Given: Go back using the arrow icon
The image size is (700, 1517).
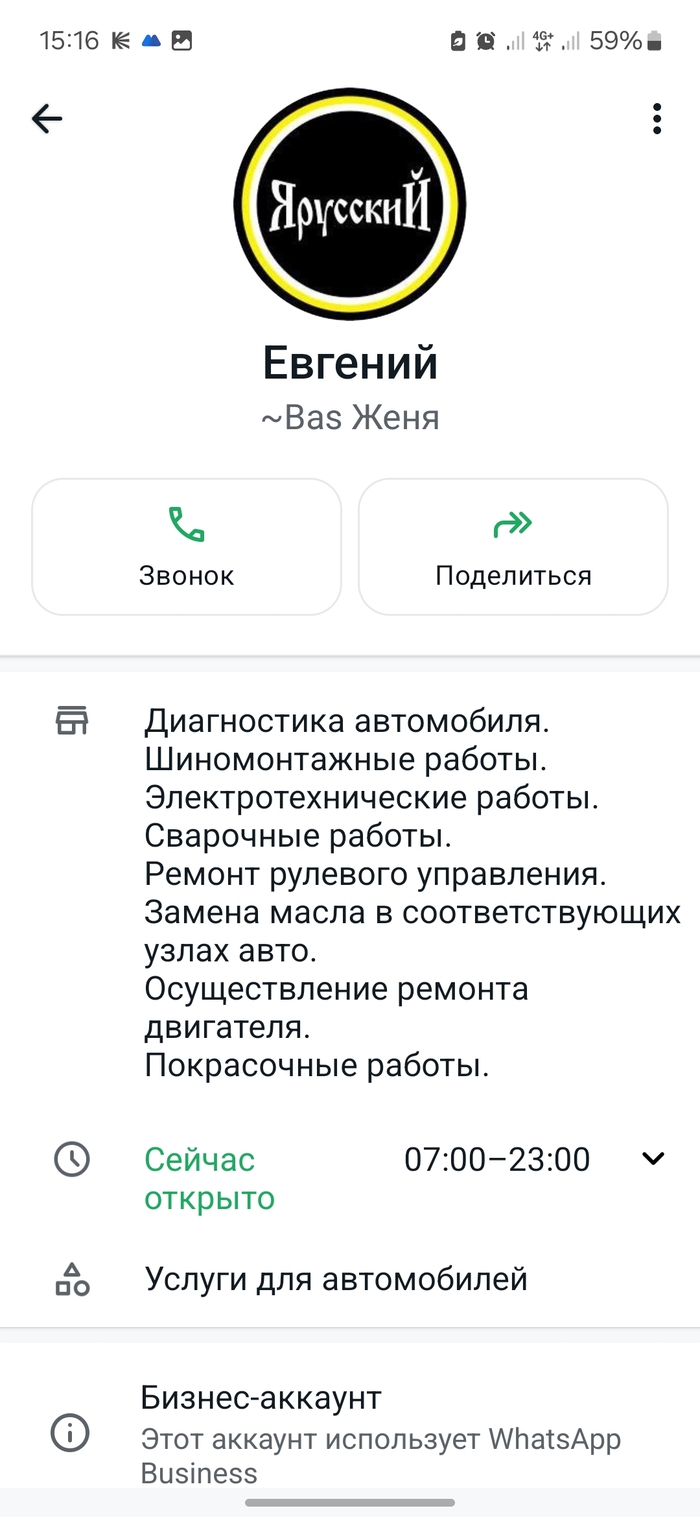Looking at the screenshot, I should click(x=47, y=119).
